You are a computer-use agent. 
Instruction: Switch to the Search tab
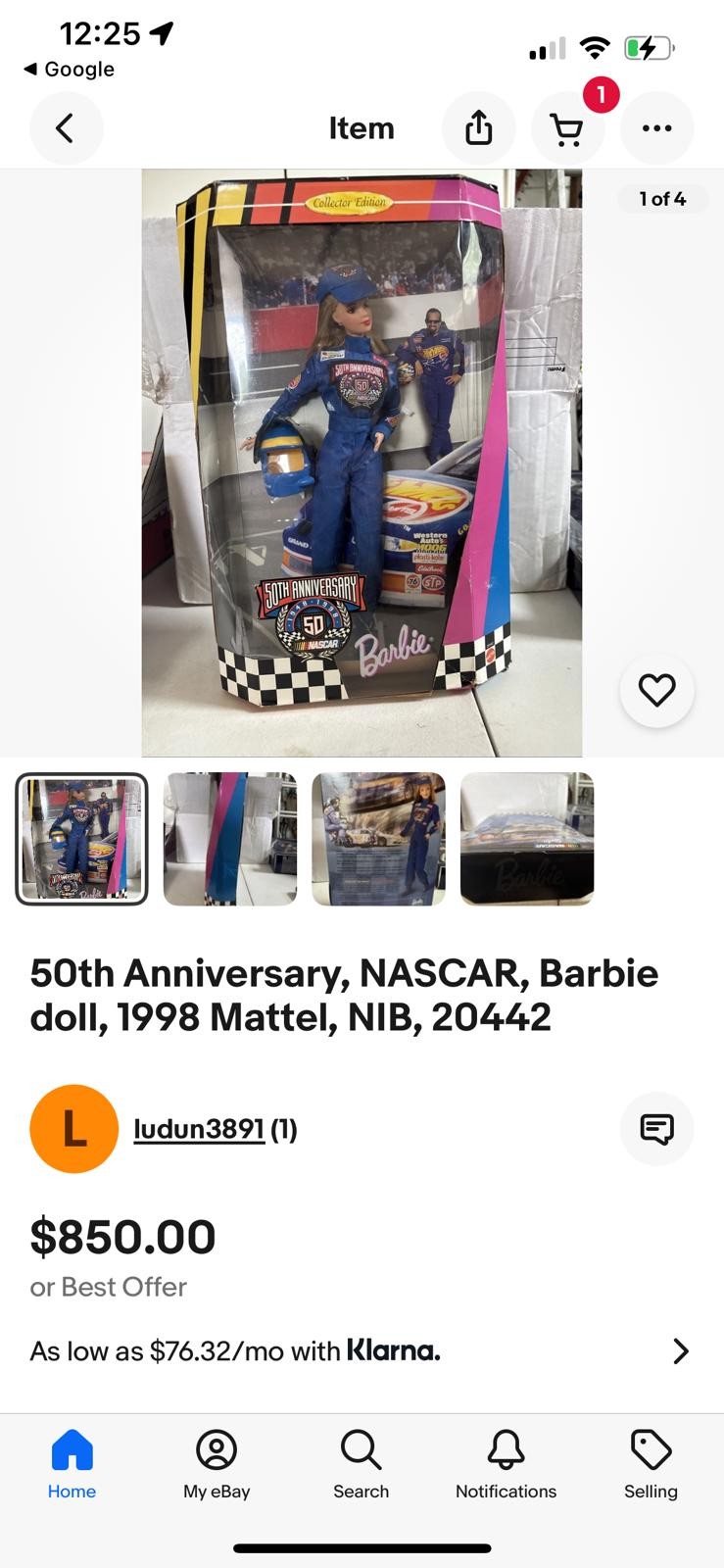point(362,1465)
